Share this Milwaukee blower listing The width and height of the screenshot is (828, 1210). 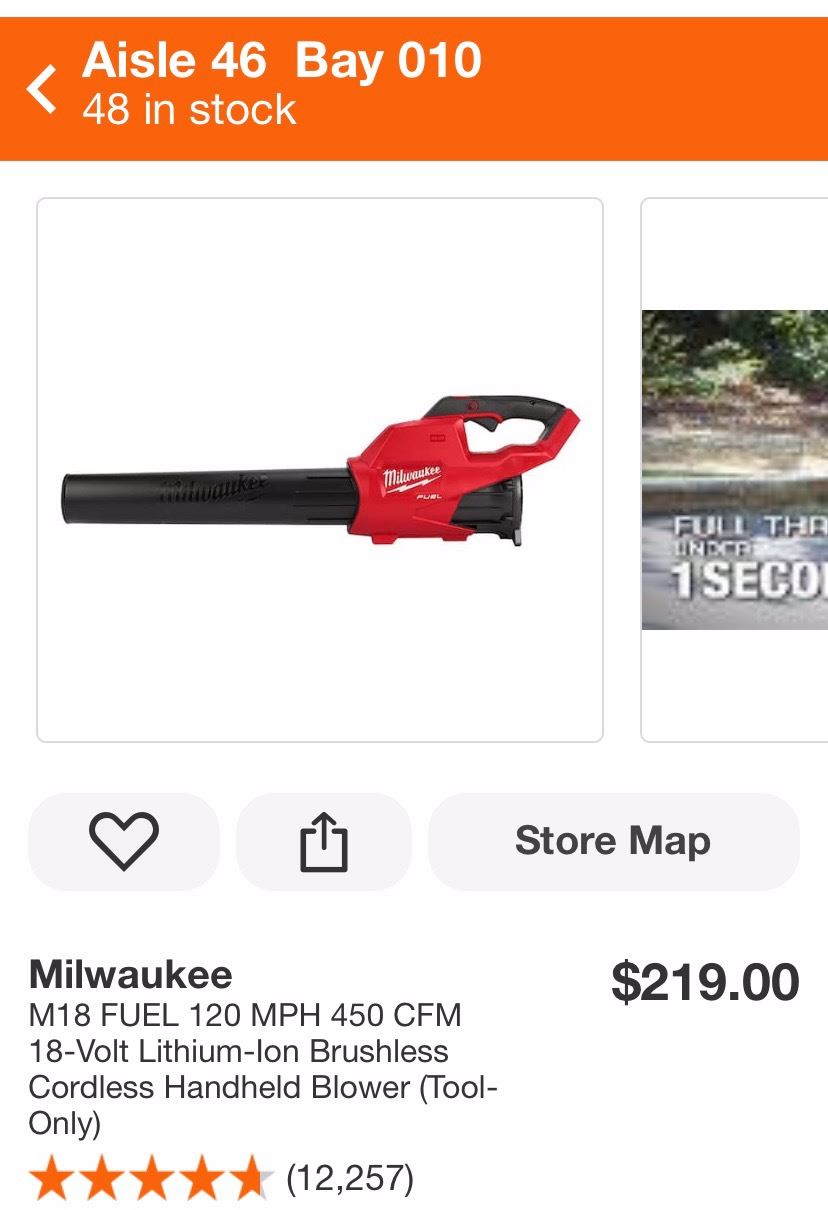(324, 841)
